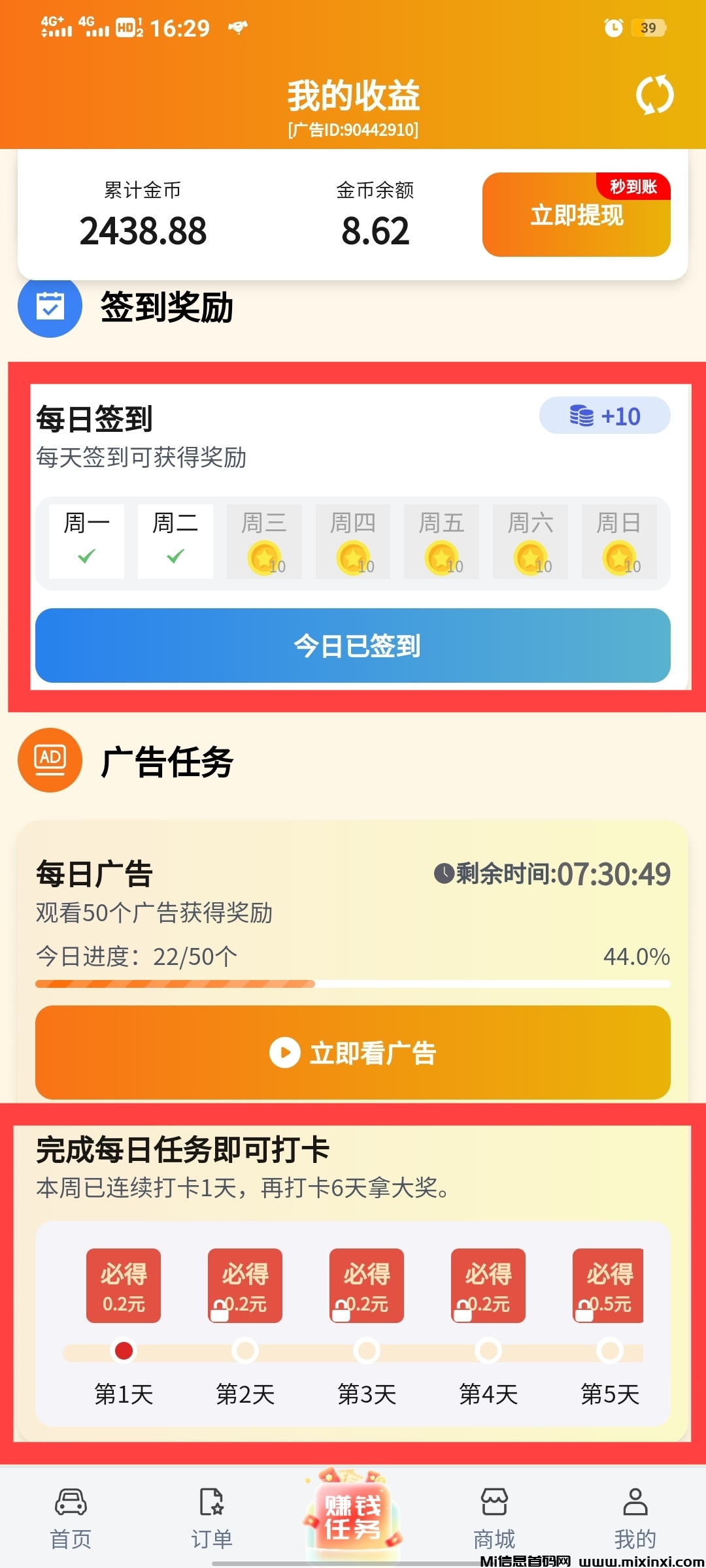This screenshot has width=706, height=1568.
Task: Click the play icon on 立即看广告 button
Action: [x=283, y=1052]
